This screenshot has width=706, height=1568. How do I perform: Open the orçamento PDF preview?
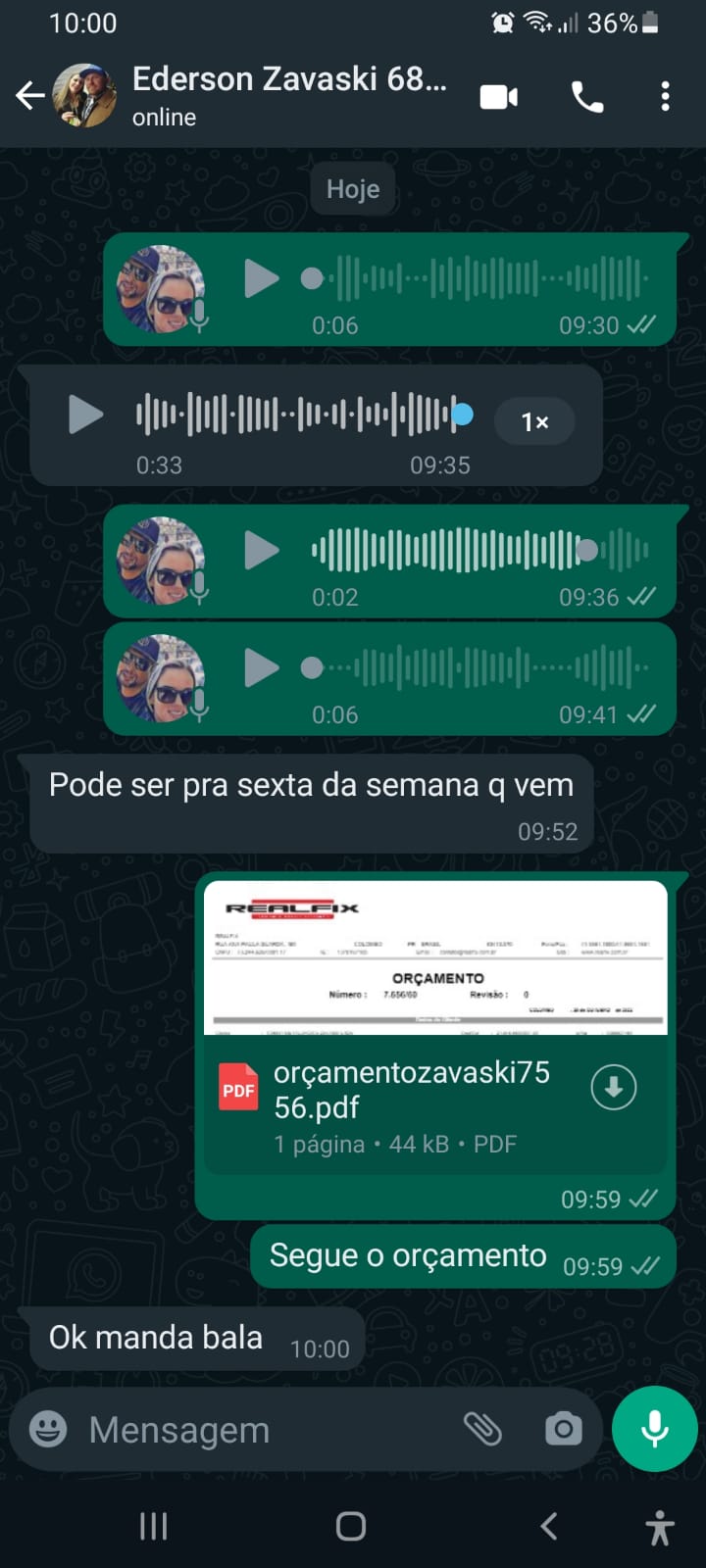pyautogui.click(x=435, y=957)
